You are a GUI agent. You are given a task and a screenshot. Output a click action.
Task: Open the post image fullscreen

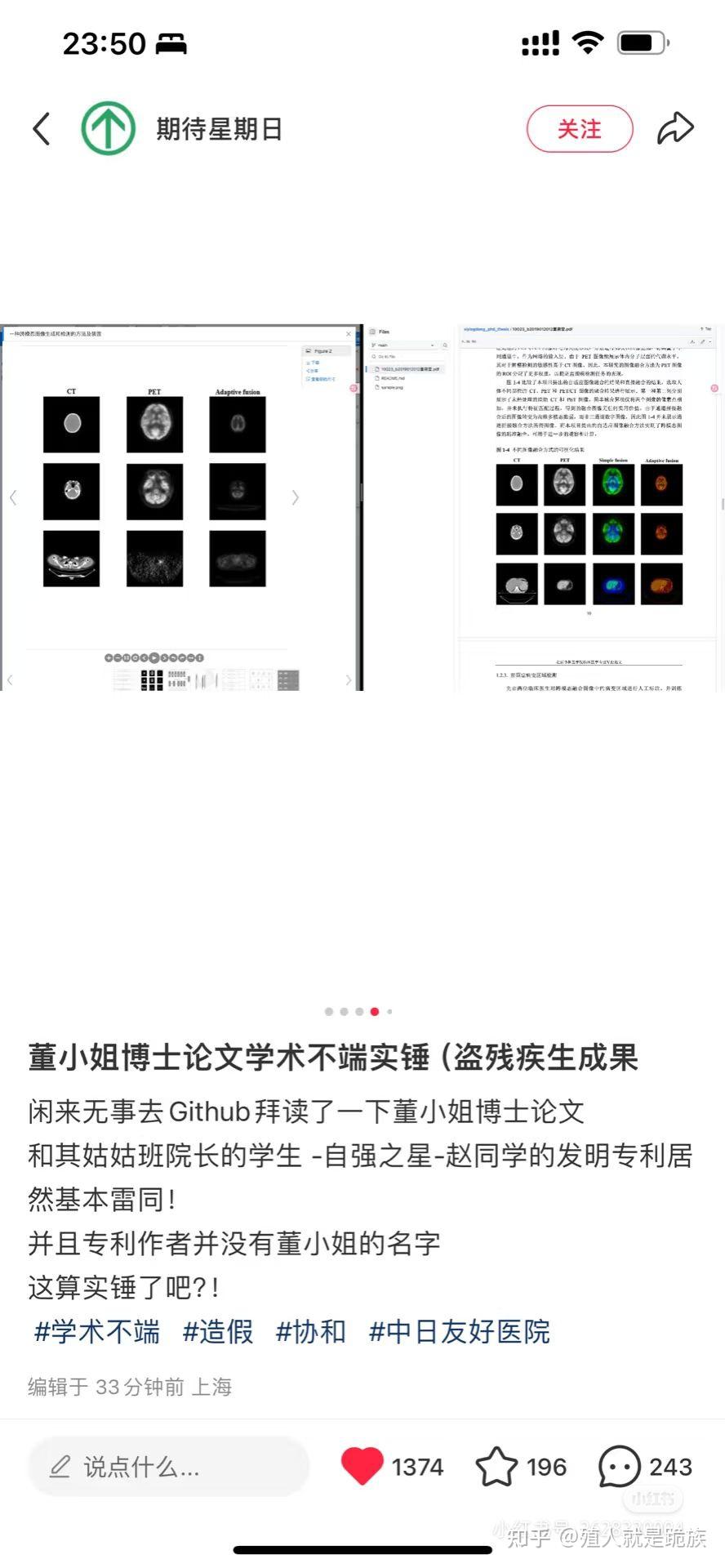(x=362, y=506)
